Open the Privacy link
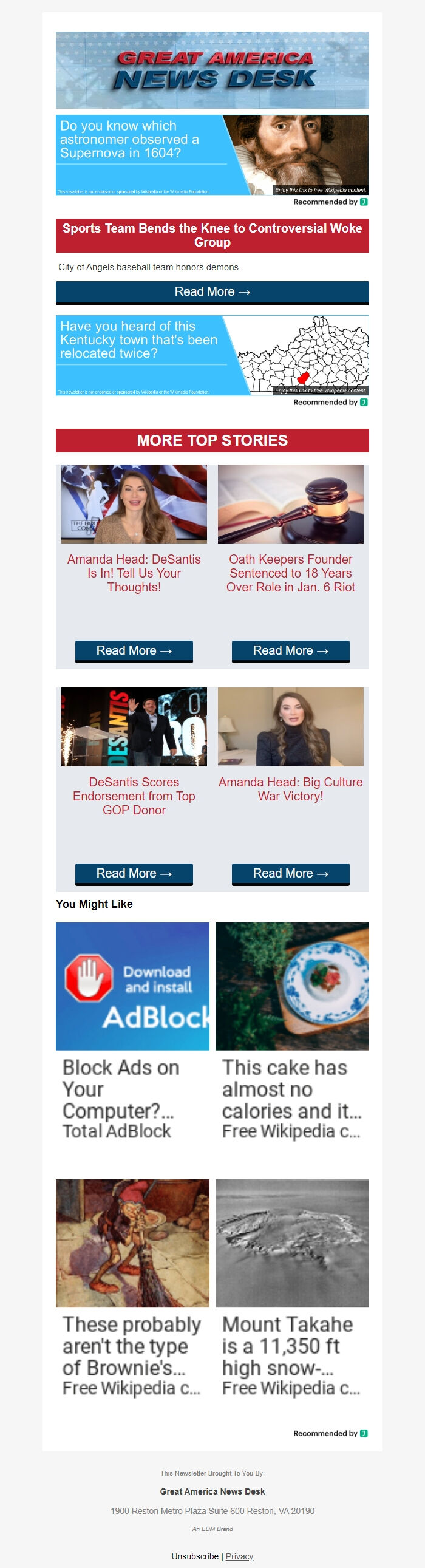The width and height of the screenshot is (425, 1568). 239,1556
